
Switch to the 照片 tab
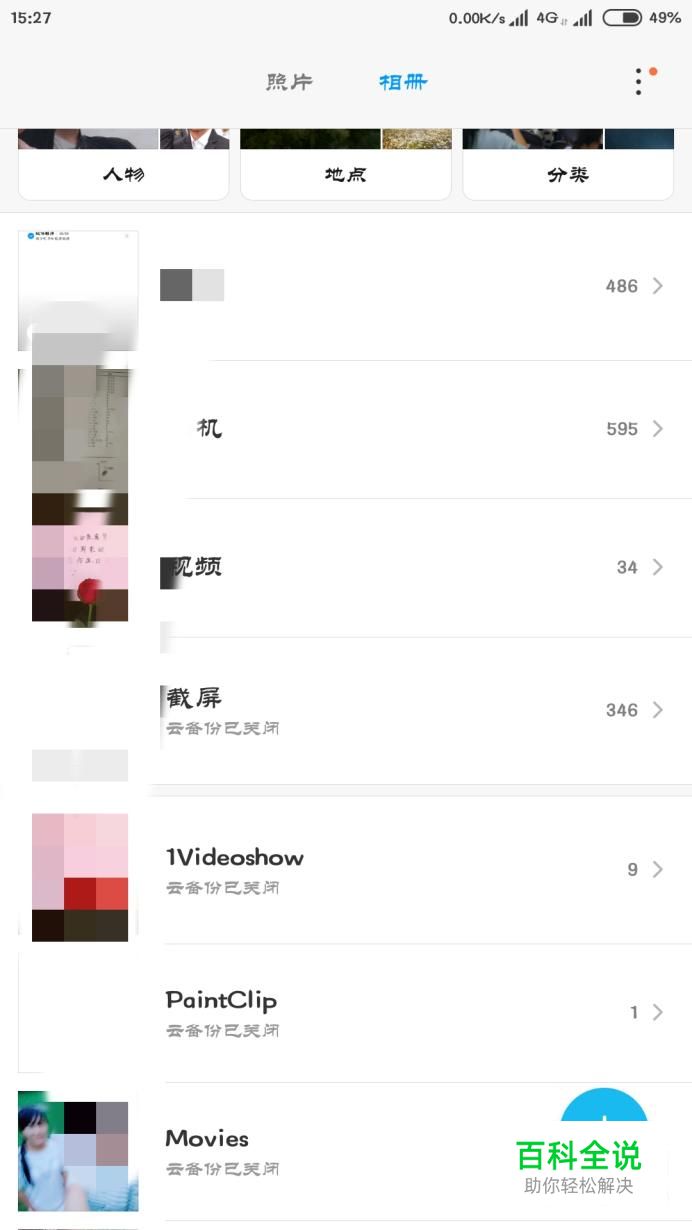point(289,82)
